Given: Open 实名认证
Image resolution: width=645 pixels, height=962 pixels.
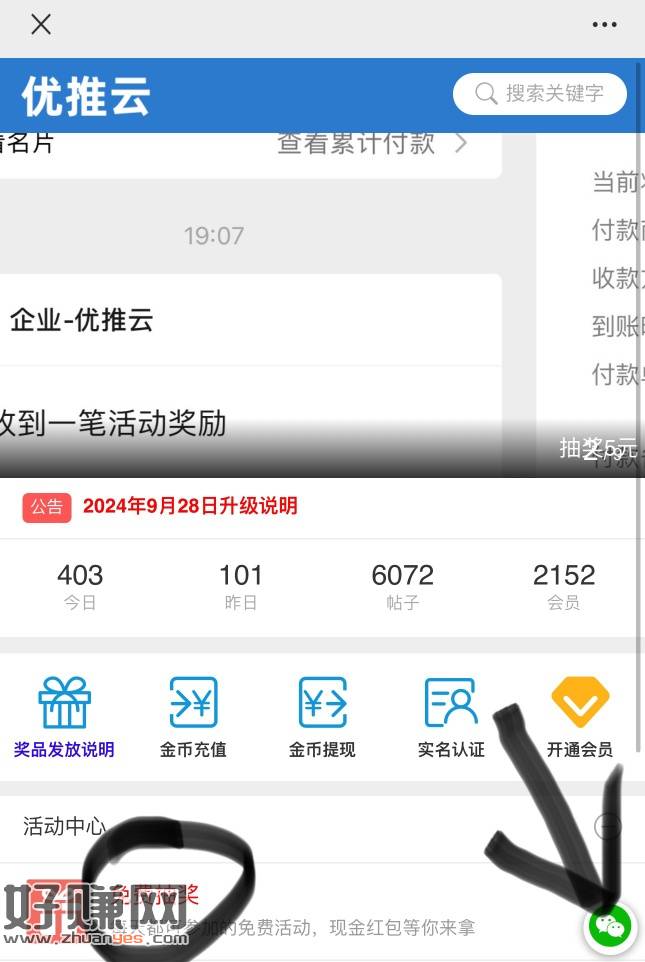Looking at the screenshot, I should click(451, 716).
